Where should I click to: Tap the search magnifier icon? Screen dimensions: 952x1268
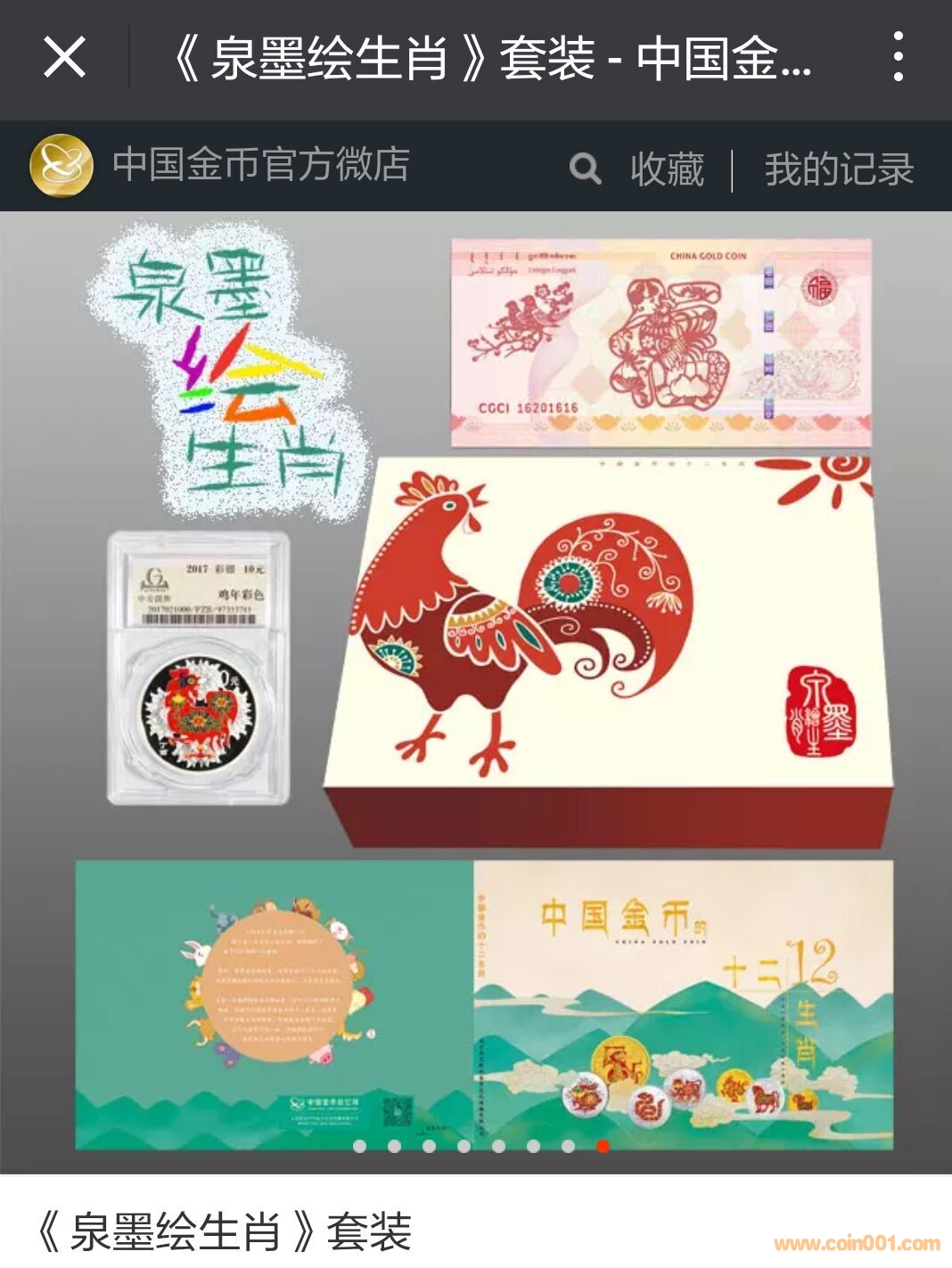click(585, 168)
